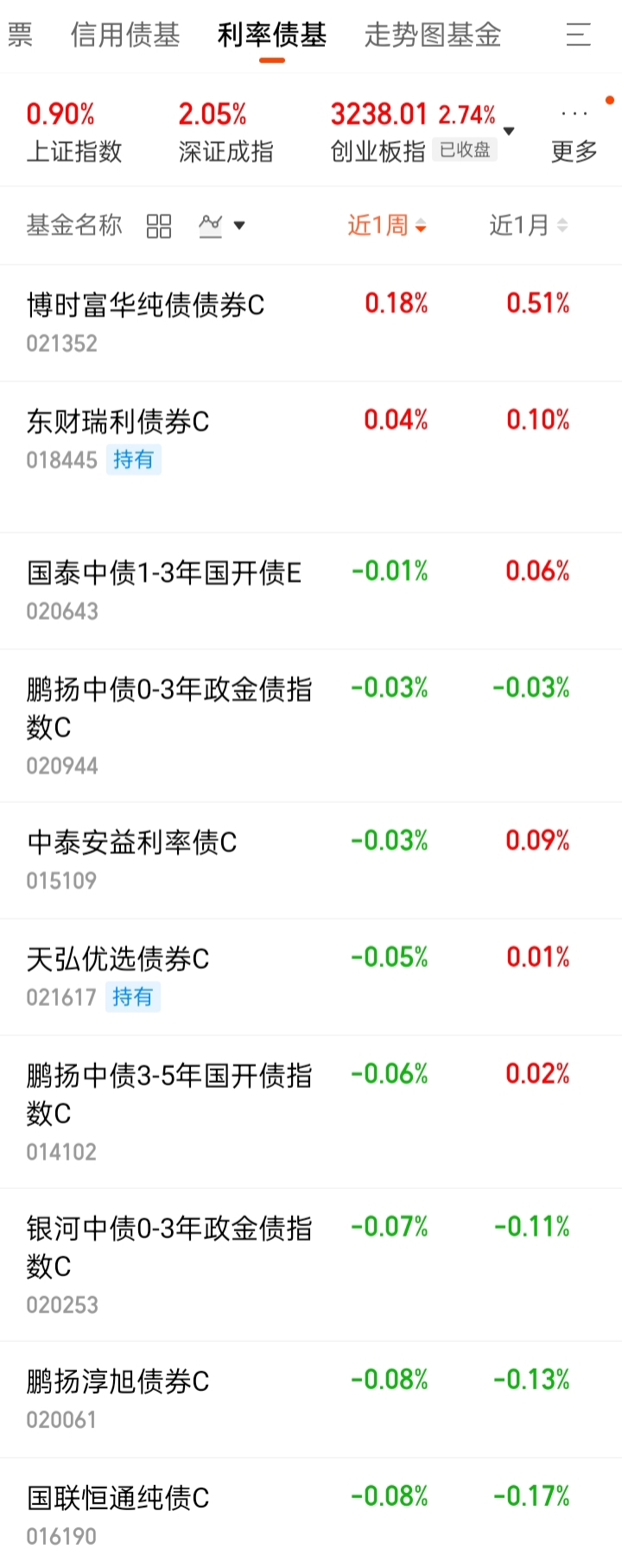This screenshot has width=622, height=1568.
Task: Open fund 天弘优选债券C
Action: [311, 977]
